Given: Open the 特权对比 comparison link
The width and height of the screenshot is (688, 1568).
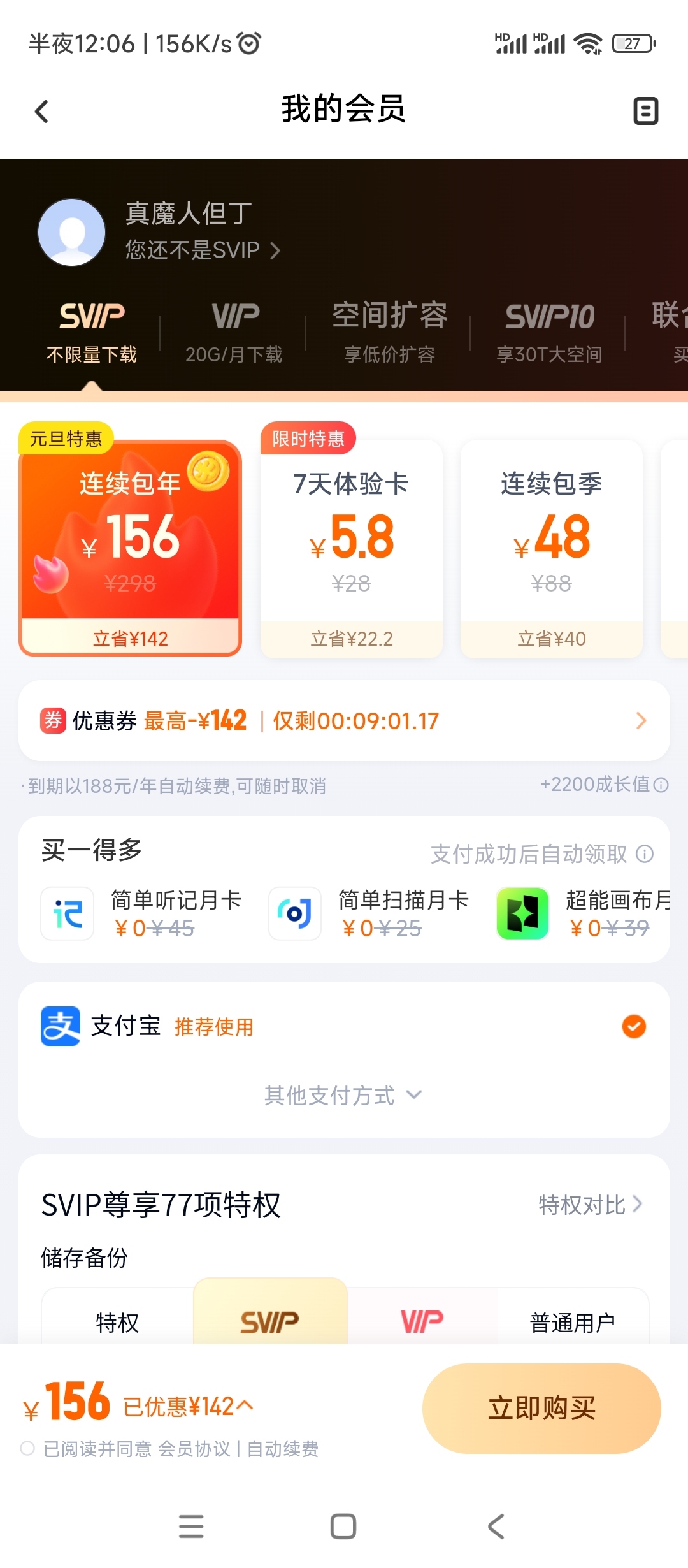Looking at the screenshot, I should click(589, 1204).
